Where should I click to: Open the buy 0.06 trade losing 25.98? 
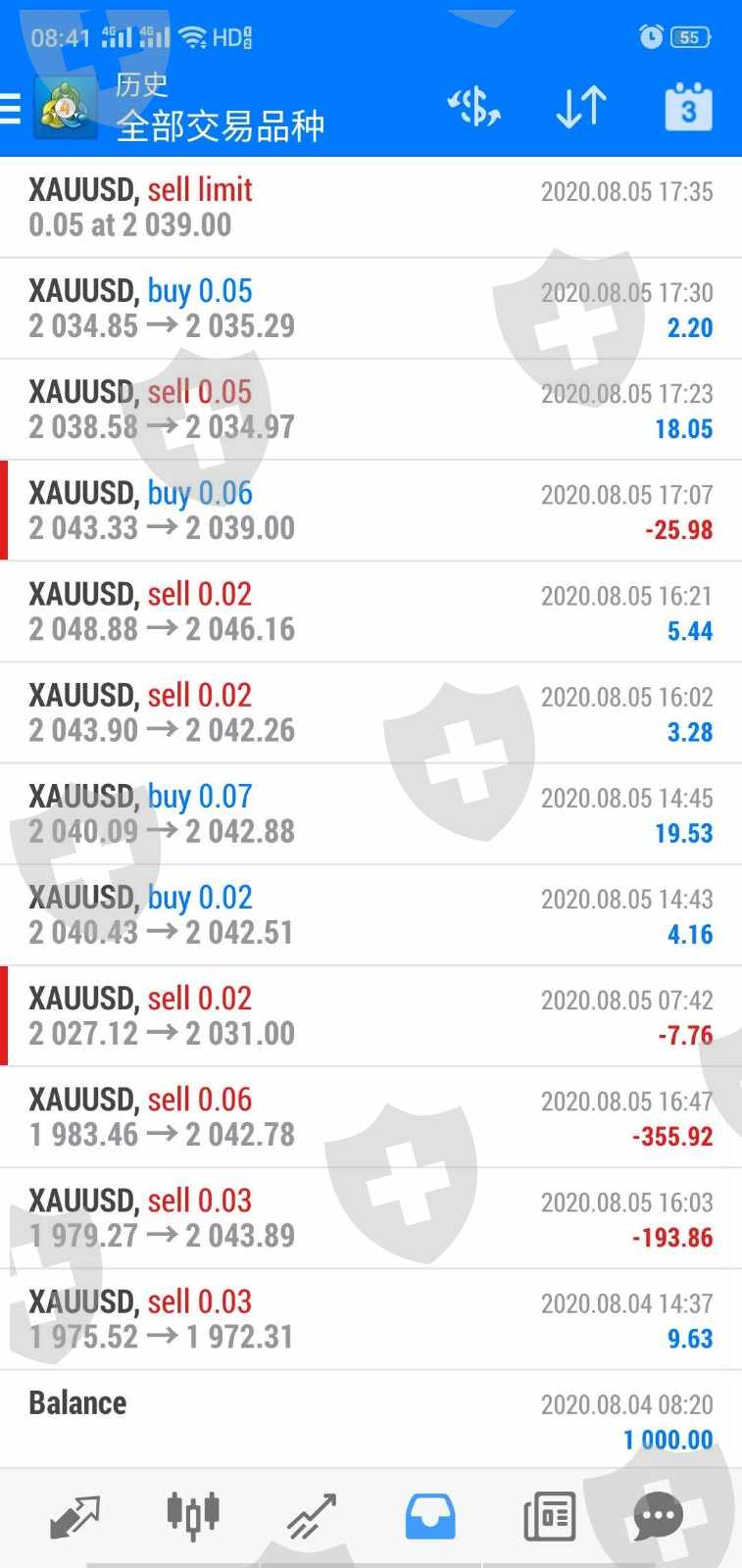pyautogui.click(x=371, y=511)
